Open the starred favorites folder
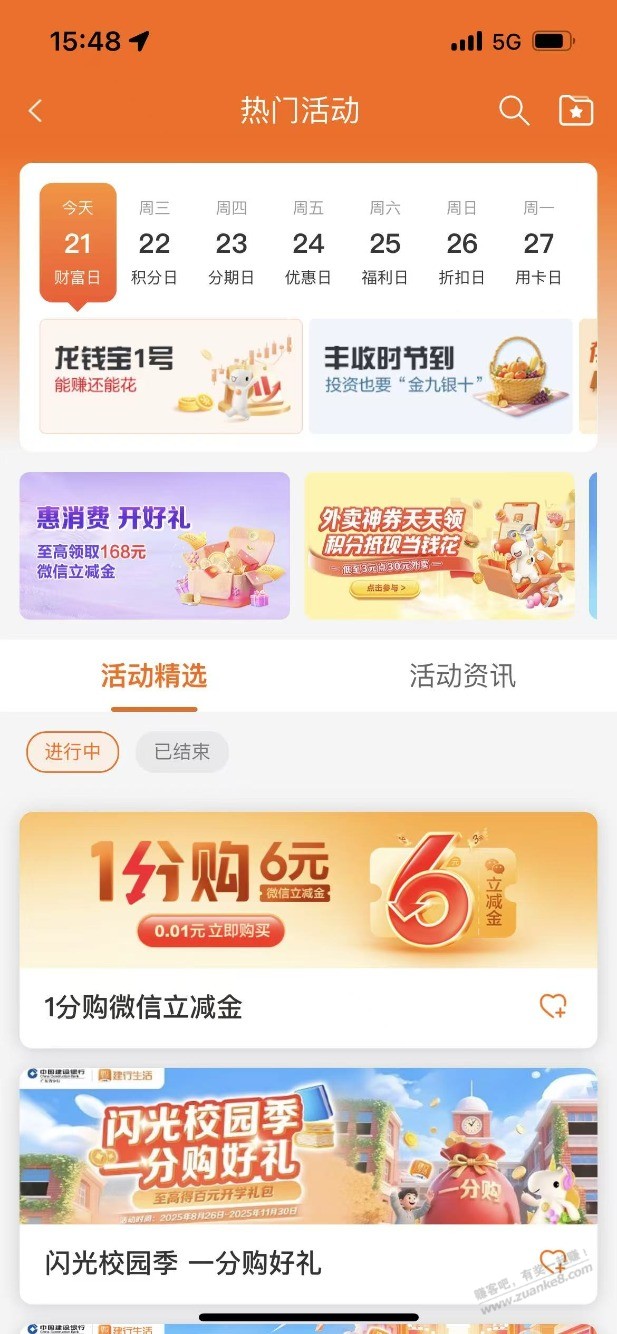617x1334 pixels. coord(575,111)
